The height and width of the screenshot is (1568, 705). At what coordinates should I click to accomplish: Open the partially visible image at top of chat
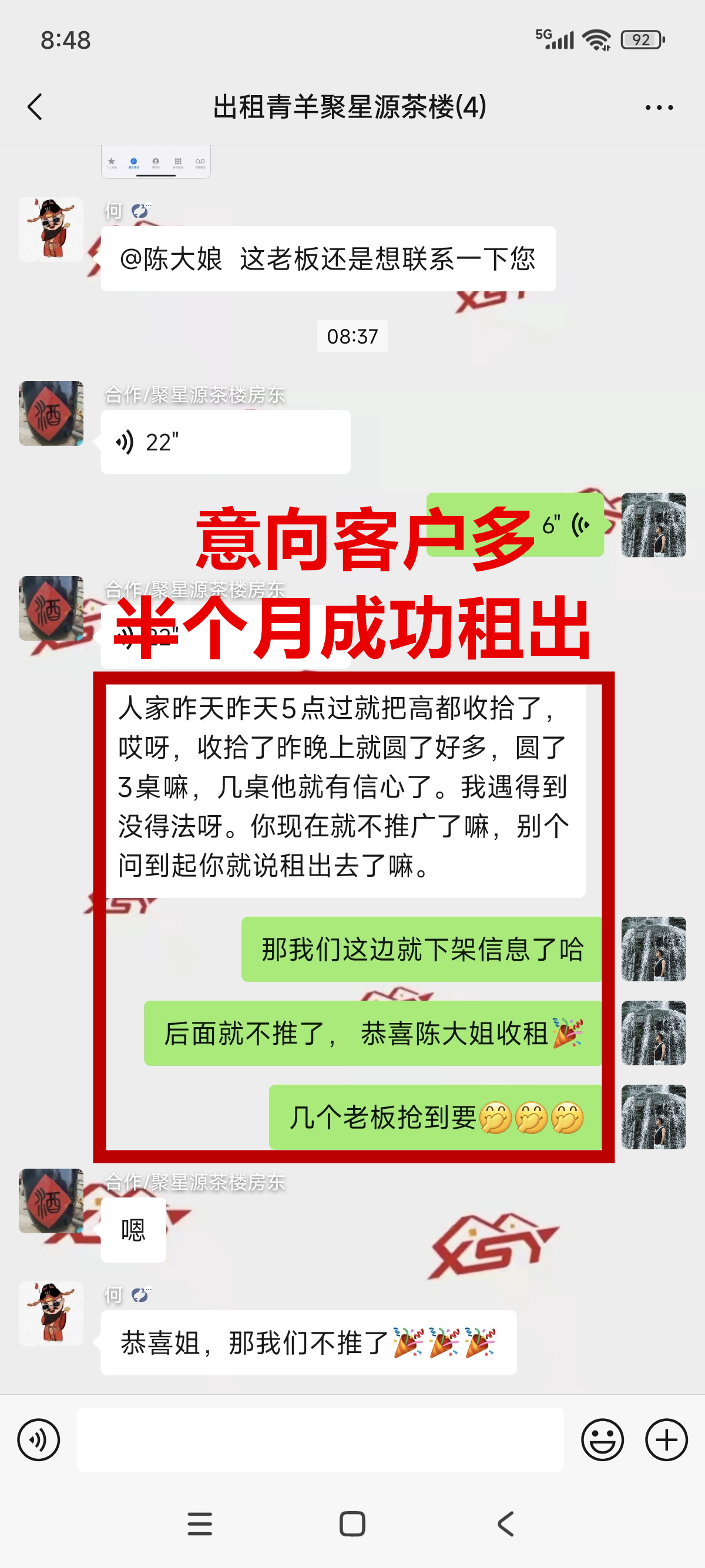pos(156,162)
